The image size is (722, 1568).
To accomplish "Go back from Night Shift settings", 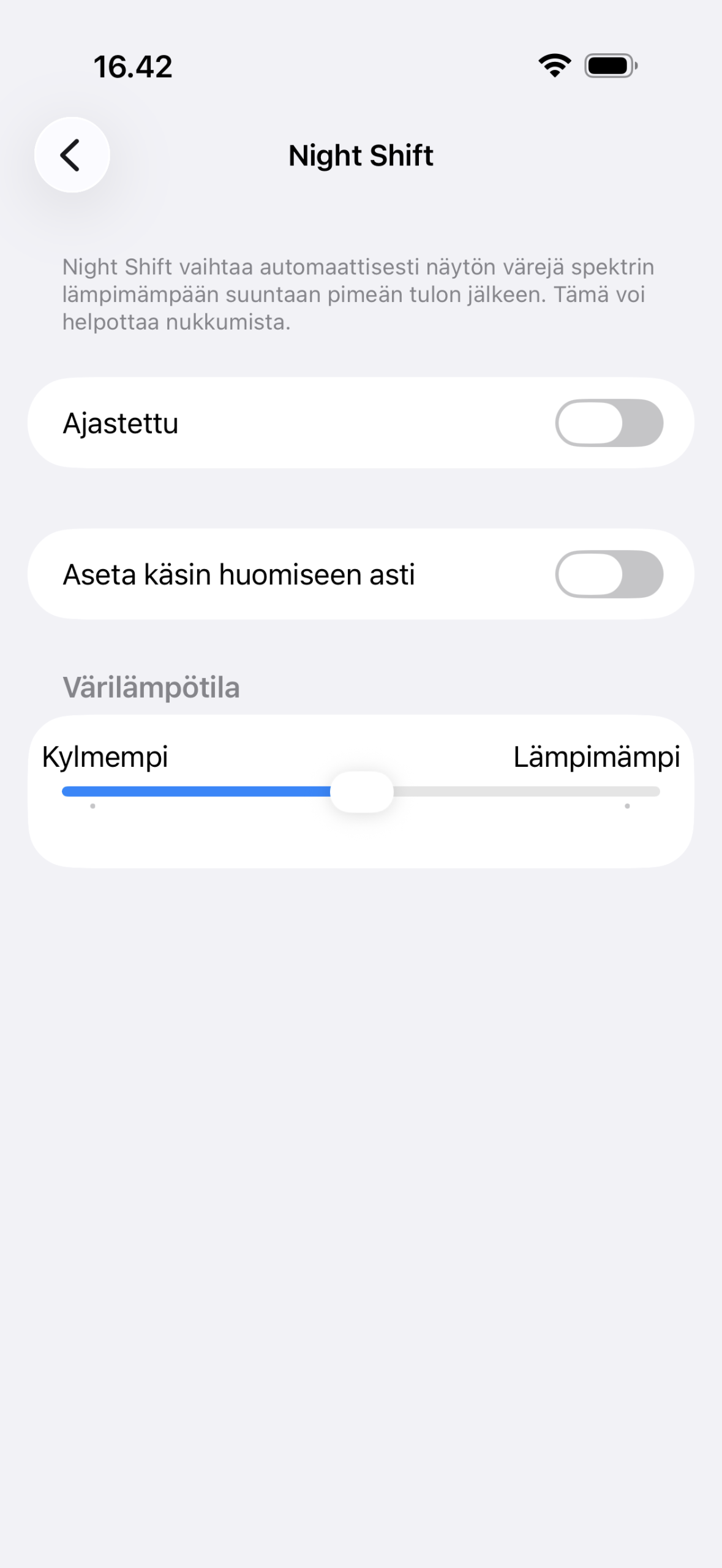I will [x=72, y=155].
